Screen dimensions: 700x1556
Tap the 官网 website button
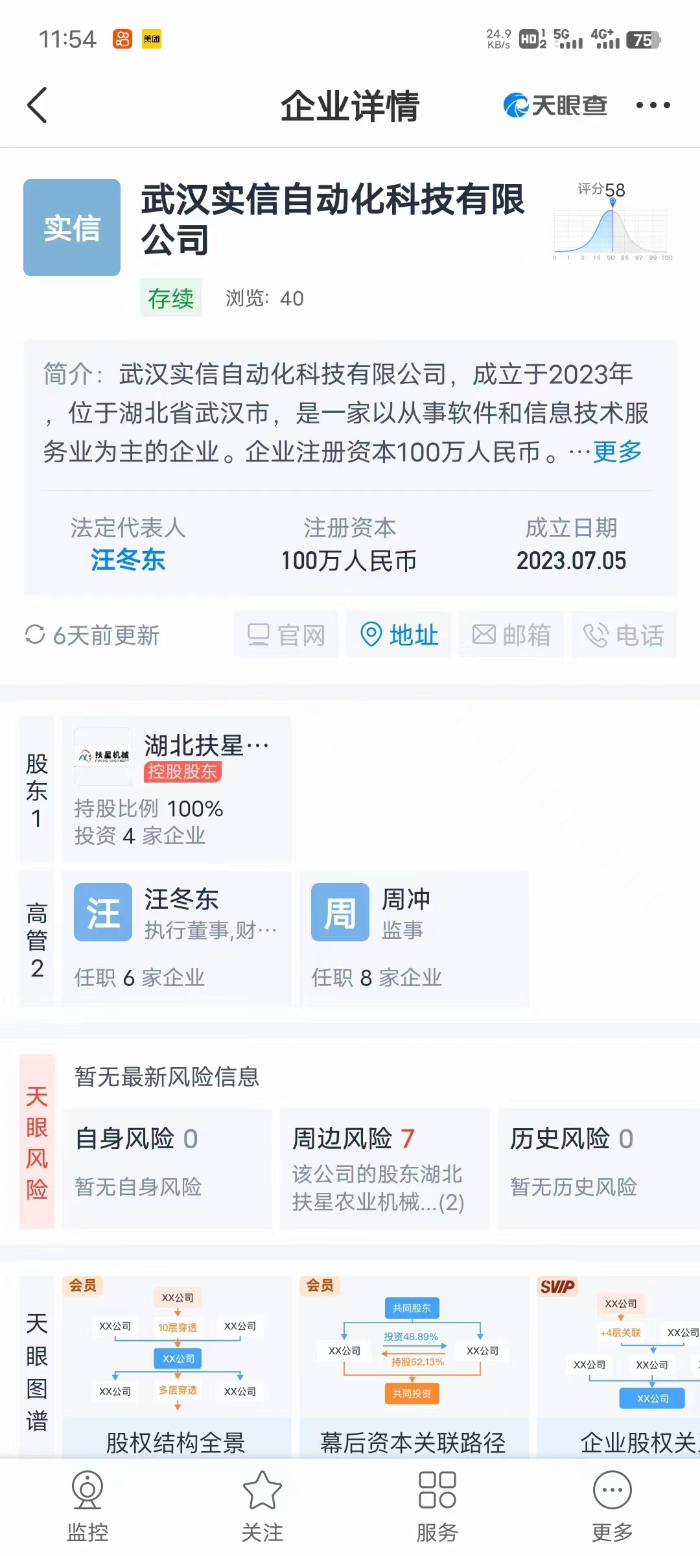[287, 635]
